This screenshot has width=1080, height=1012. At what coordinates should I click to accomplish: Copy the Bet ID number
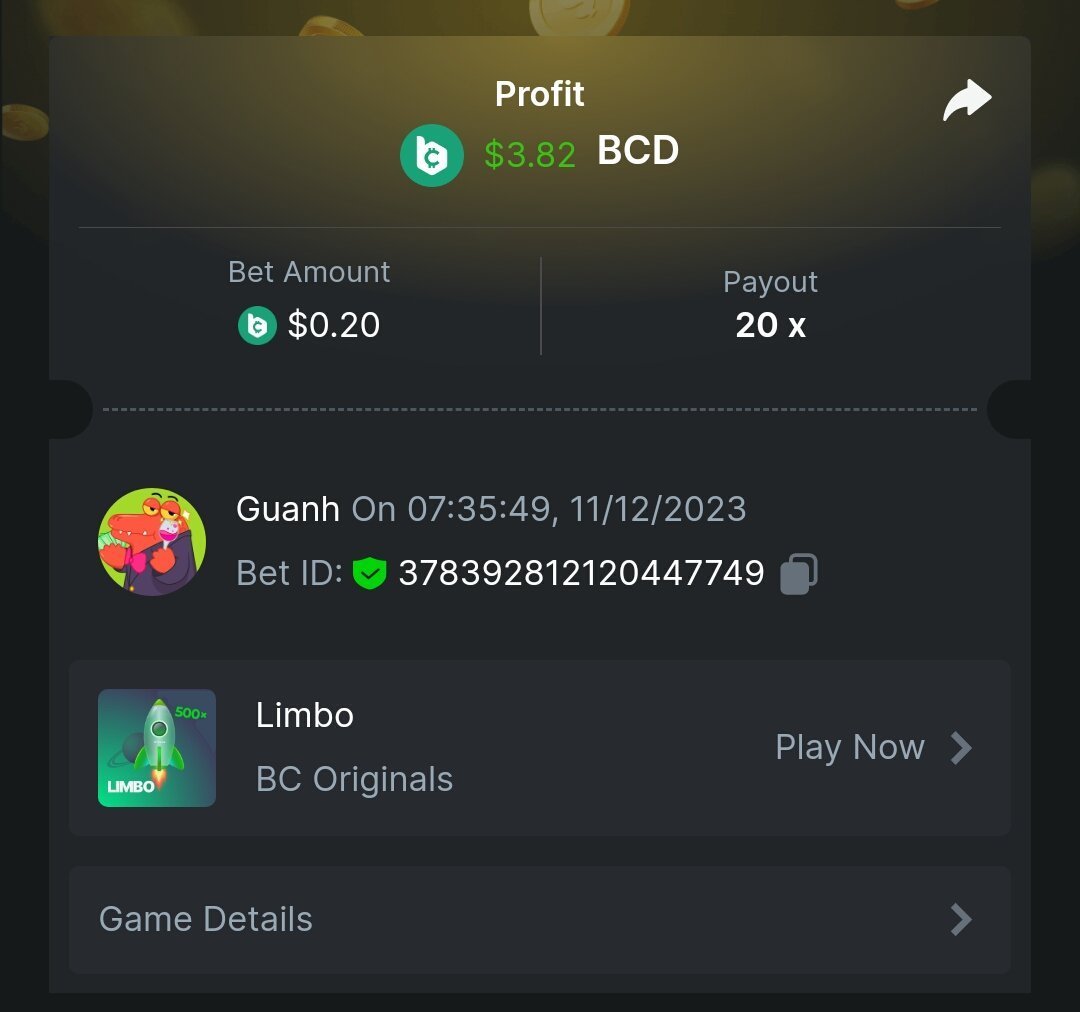coord(798,574)
